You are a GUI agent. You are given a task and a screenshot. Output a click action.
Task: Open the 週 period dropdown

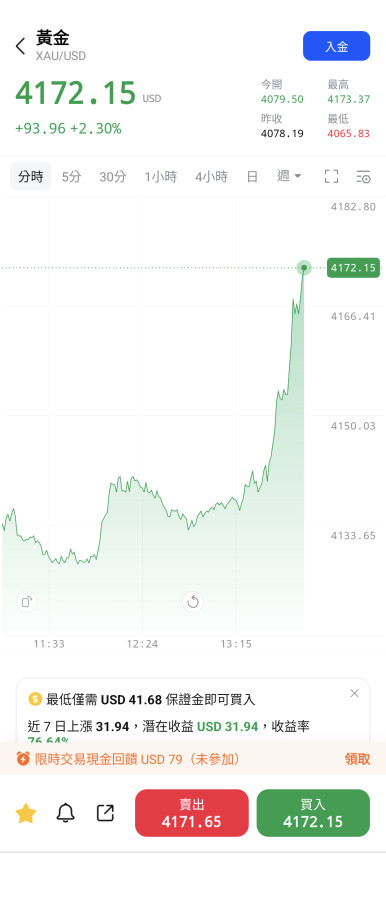(x=289, y=176)
